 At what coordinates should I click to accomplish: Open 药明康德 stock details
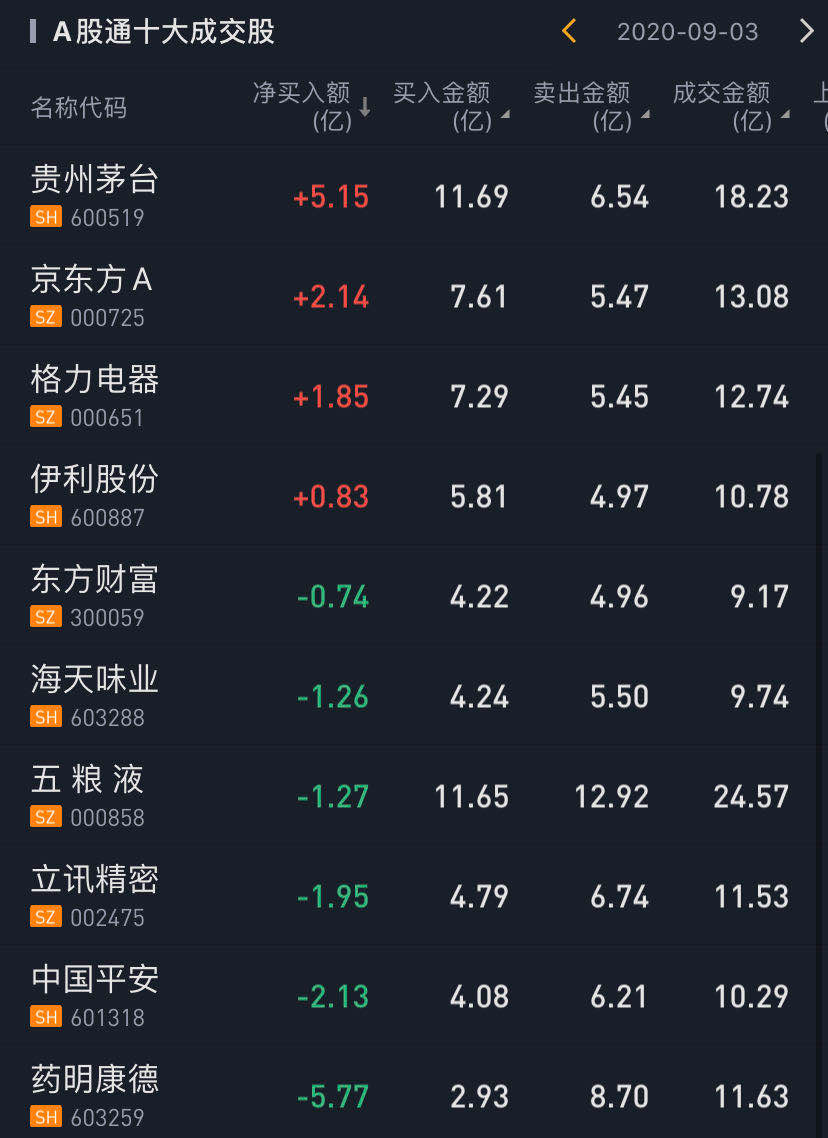point(95,1096)
